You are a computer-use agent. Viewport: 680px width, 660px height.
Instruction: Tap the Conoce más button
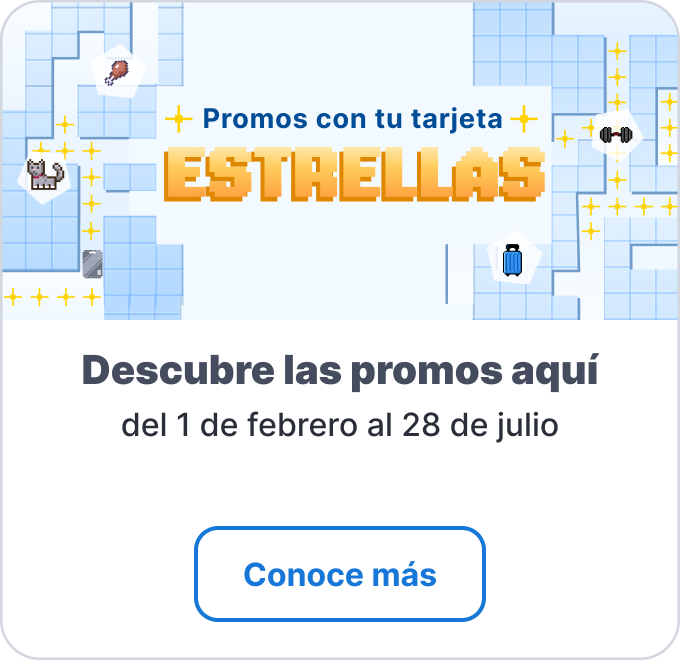point(340,575)
